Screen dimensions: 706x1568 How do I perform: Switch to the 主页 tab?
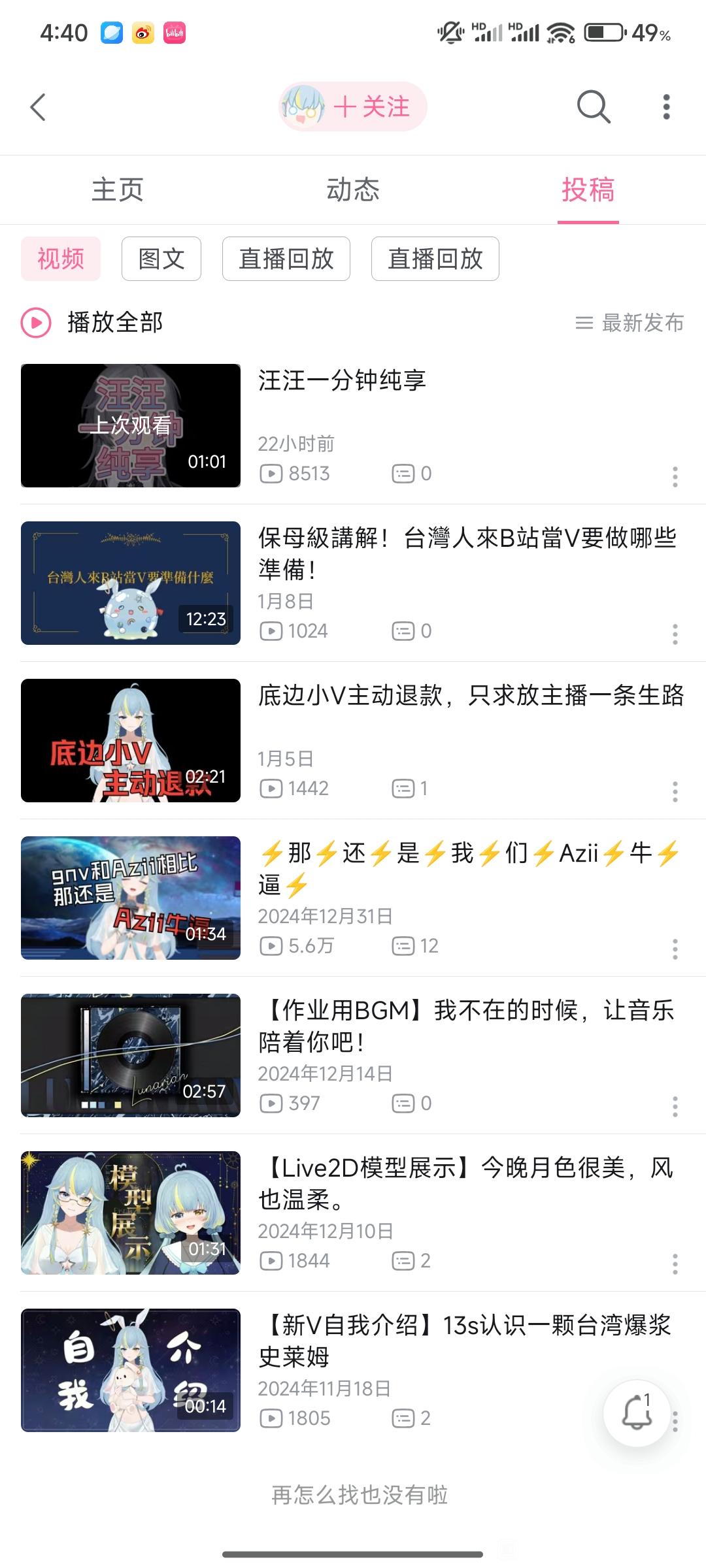click(118, 190)
